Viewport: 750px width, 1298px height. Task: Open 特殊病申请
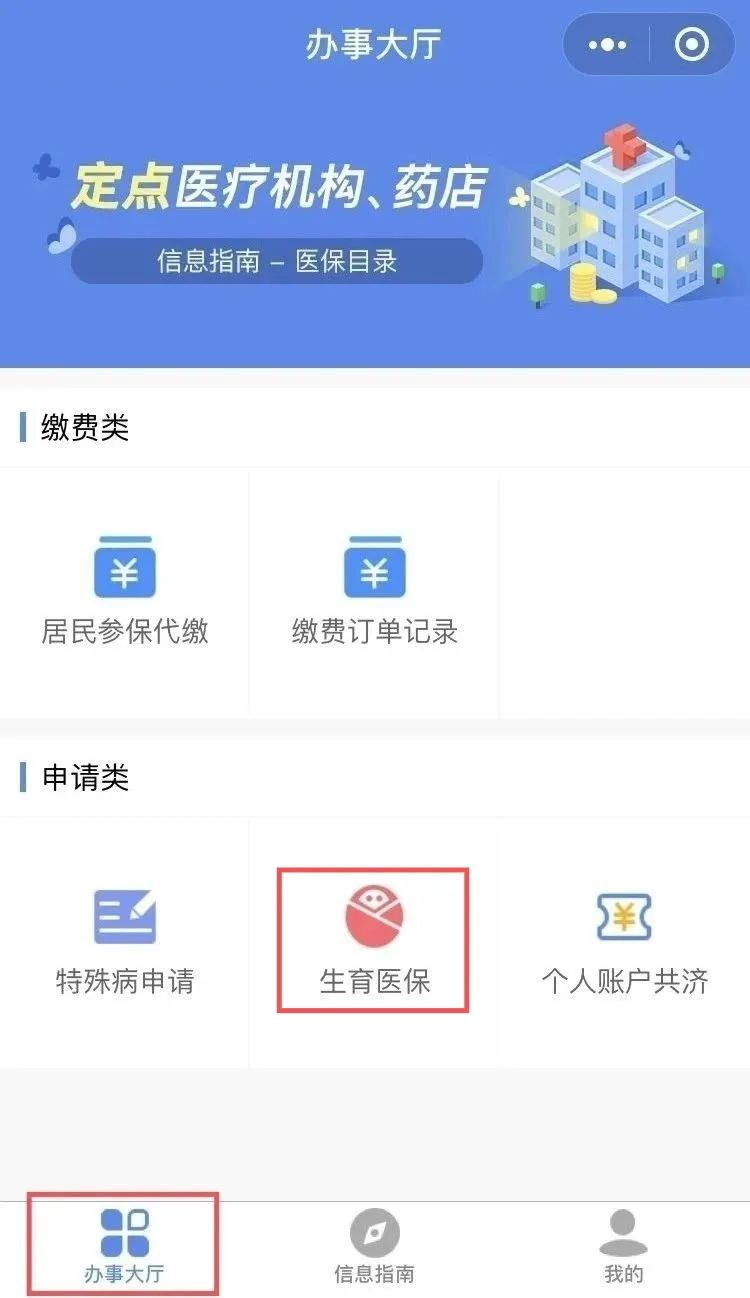[124, 942]
